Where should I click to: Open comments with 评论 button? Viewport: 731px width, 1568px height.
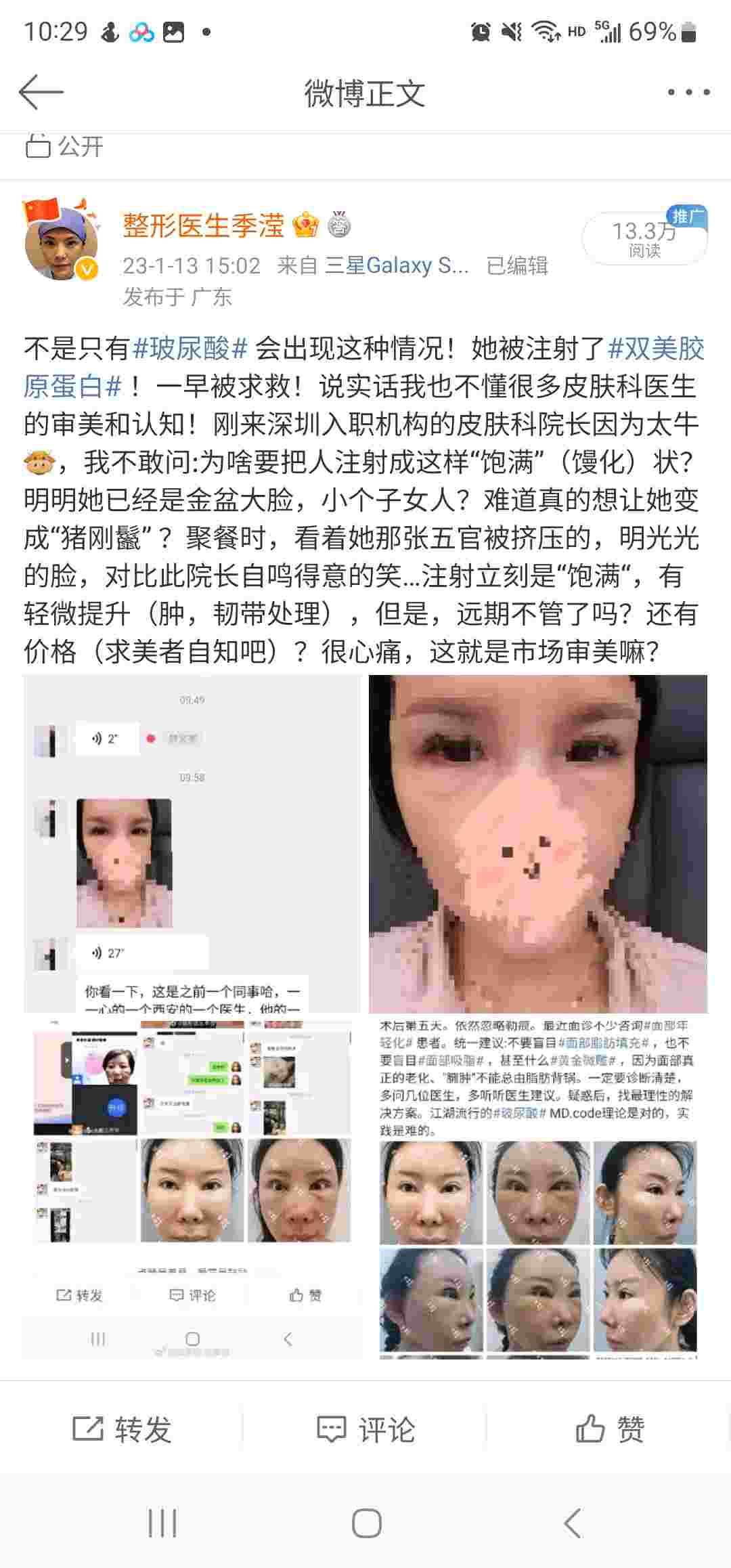pos(365,1429)
